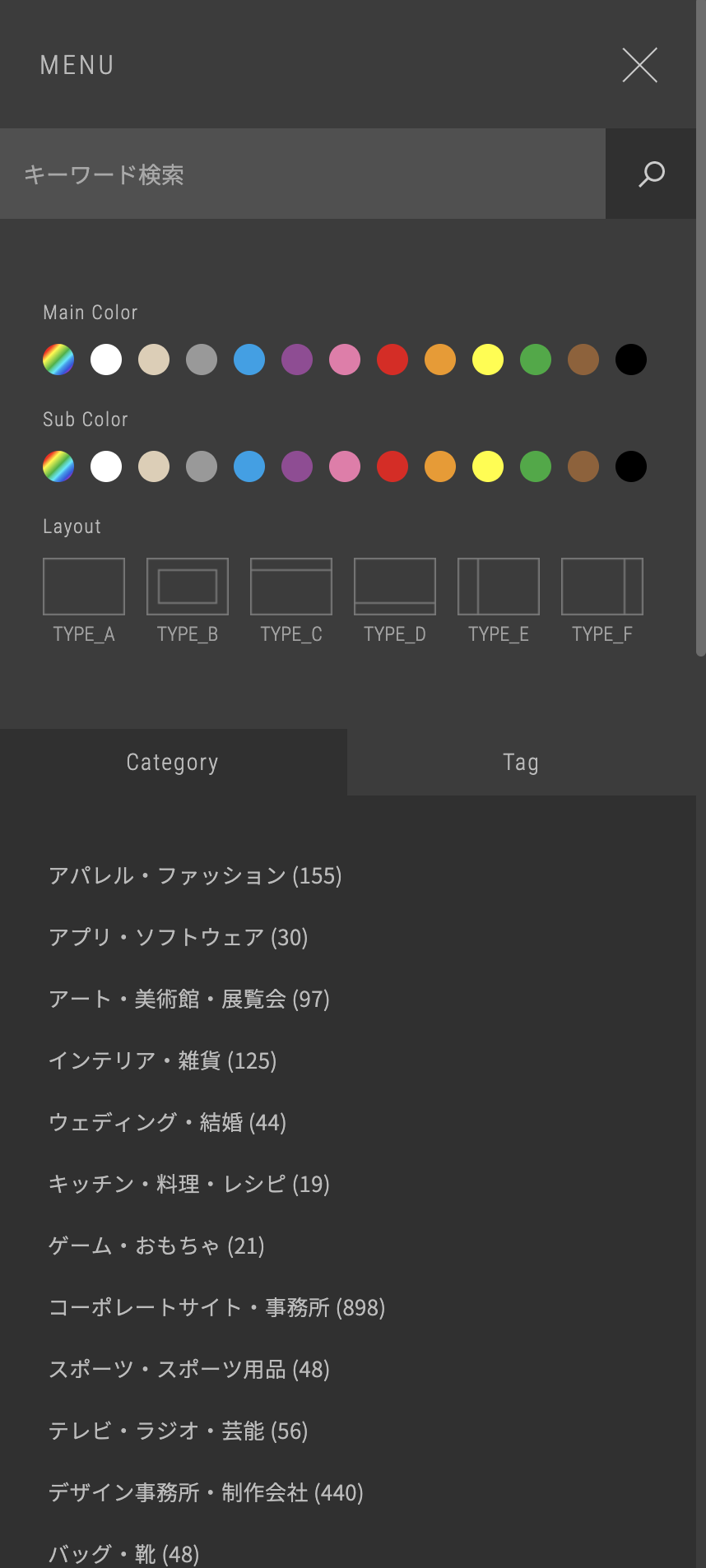706x1568 pixels.
Task: Choose black Sub Color swatch
Action: click(x=631, y=466)
